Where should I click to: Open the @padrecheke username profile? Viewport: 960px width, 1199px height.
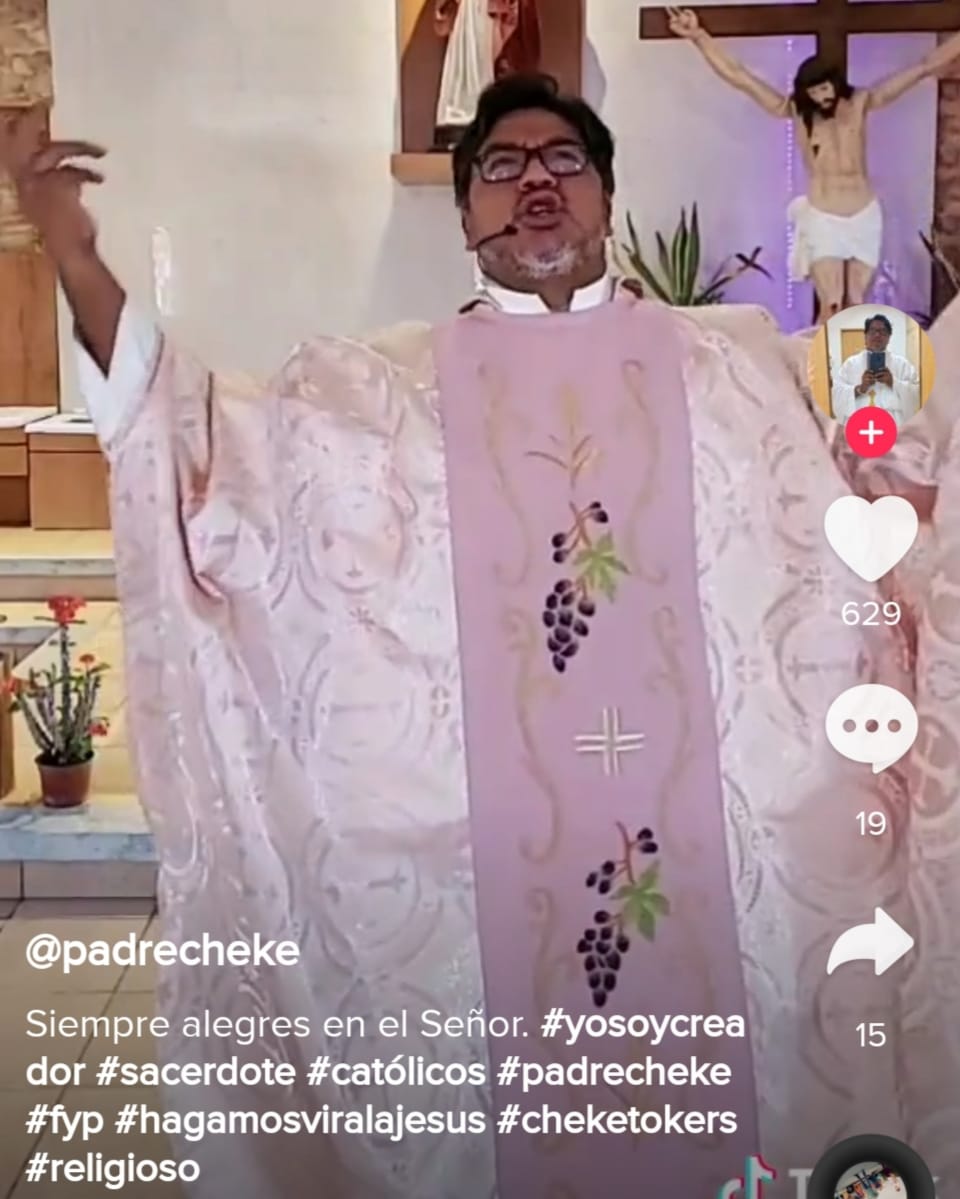coord(162,951)
